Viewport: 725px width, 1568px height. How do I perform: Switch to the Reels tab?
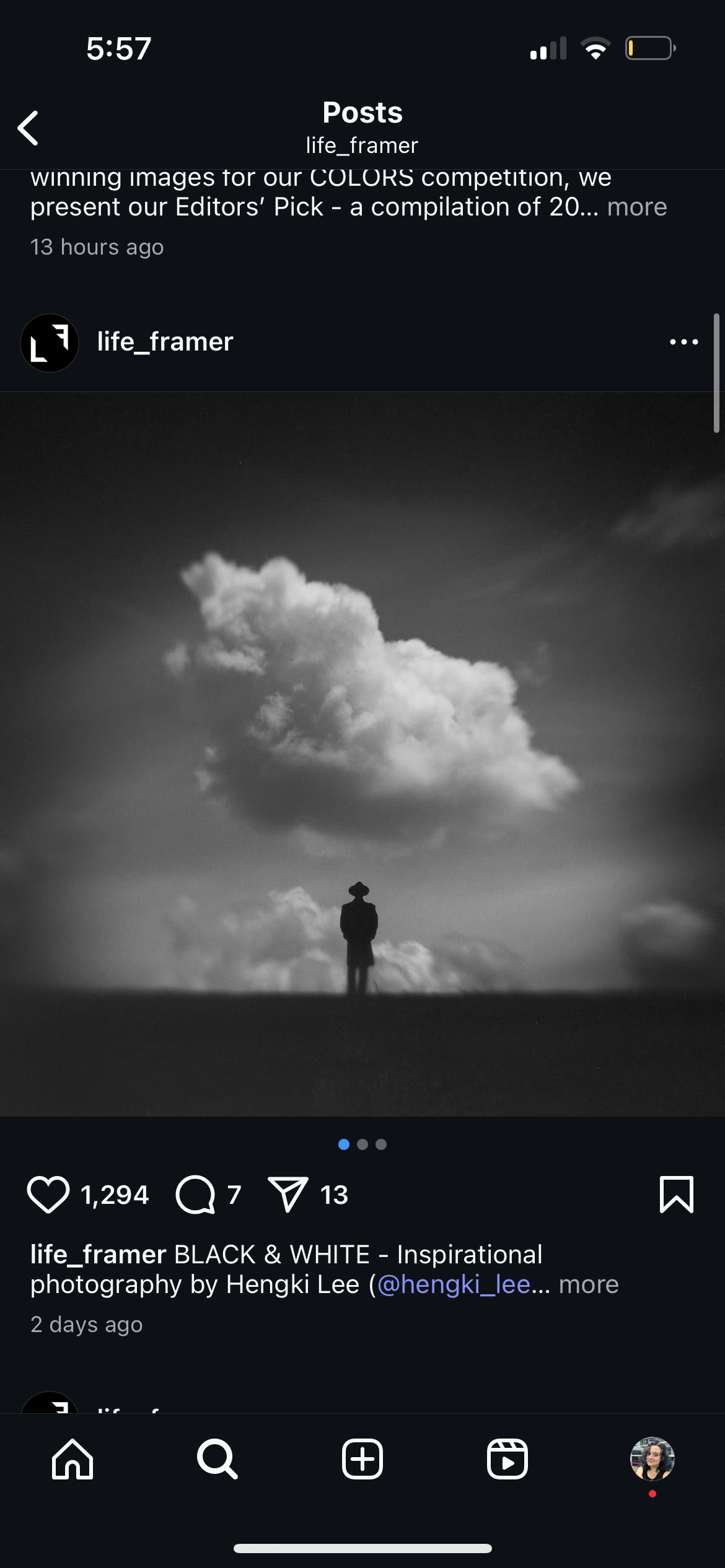(x=507, y=1459)
